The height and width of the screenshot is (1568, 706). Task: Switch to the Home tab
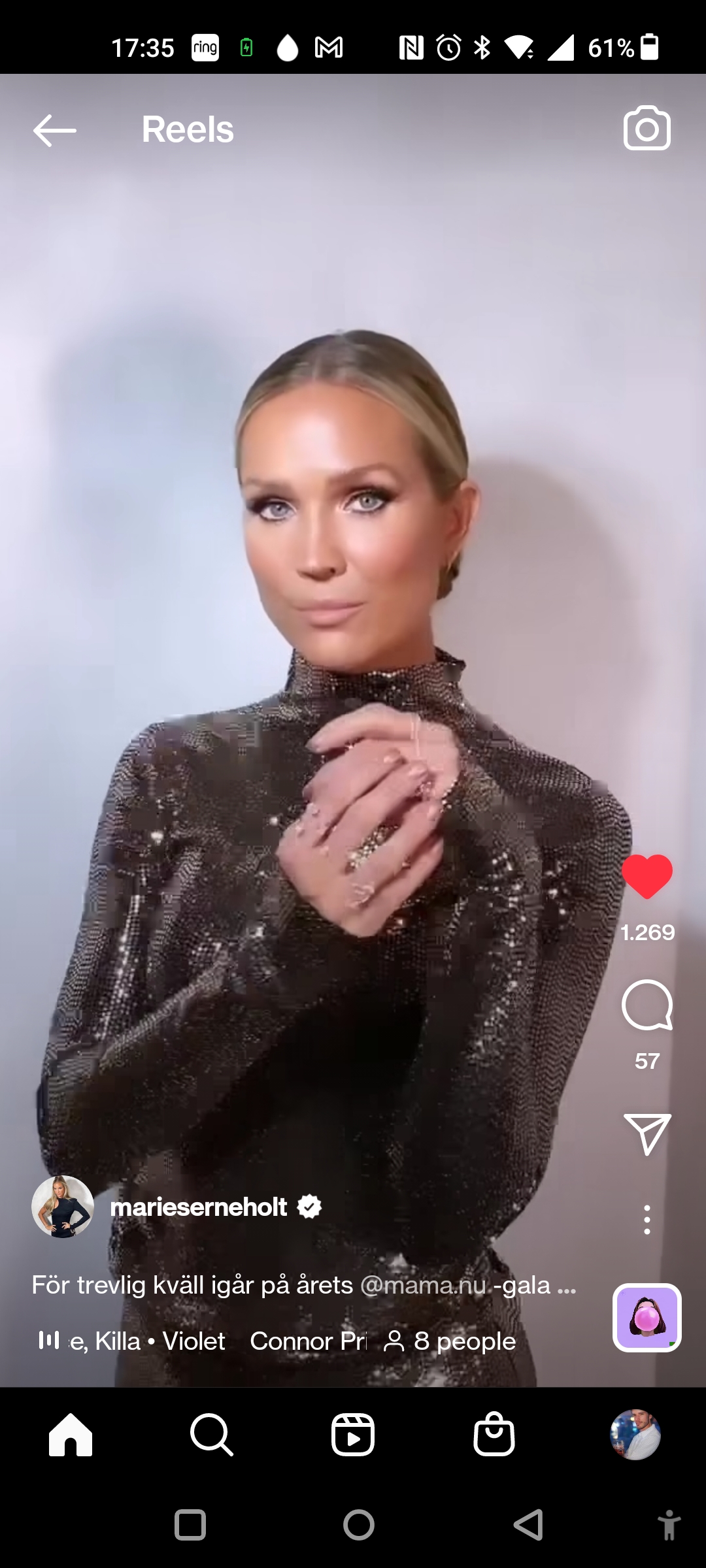tap(71, 1435)
